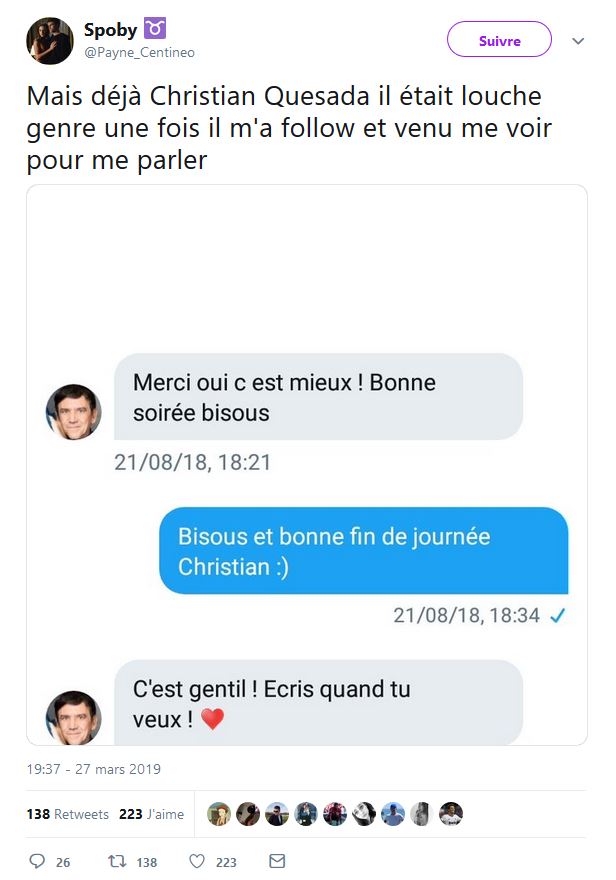The height and width of the screenshot is (880, 616).
Task: Open first liker's avatar in the row
Action: [x=219, y=814]
